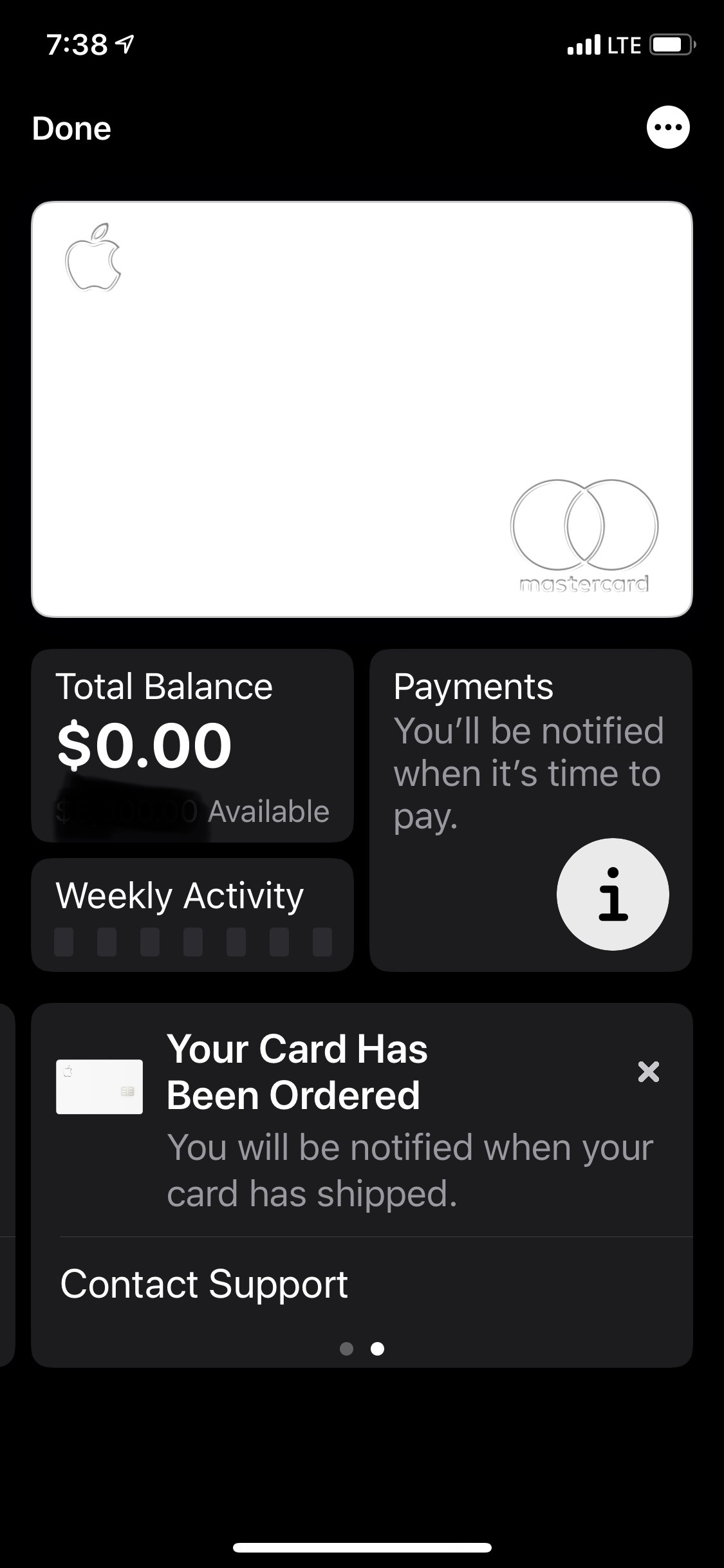Open the Apple Card image

point(362,409)
